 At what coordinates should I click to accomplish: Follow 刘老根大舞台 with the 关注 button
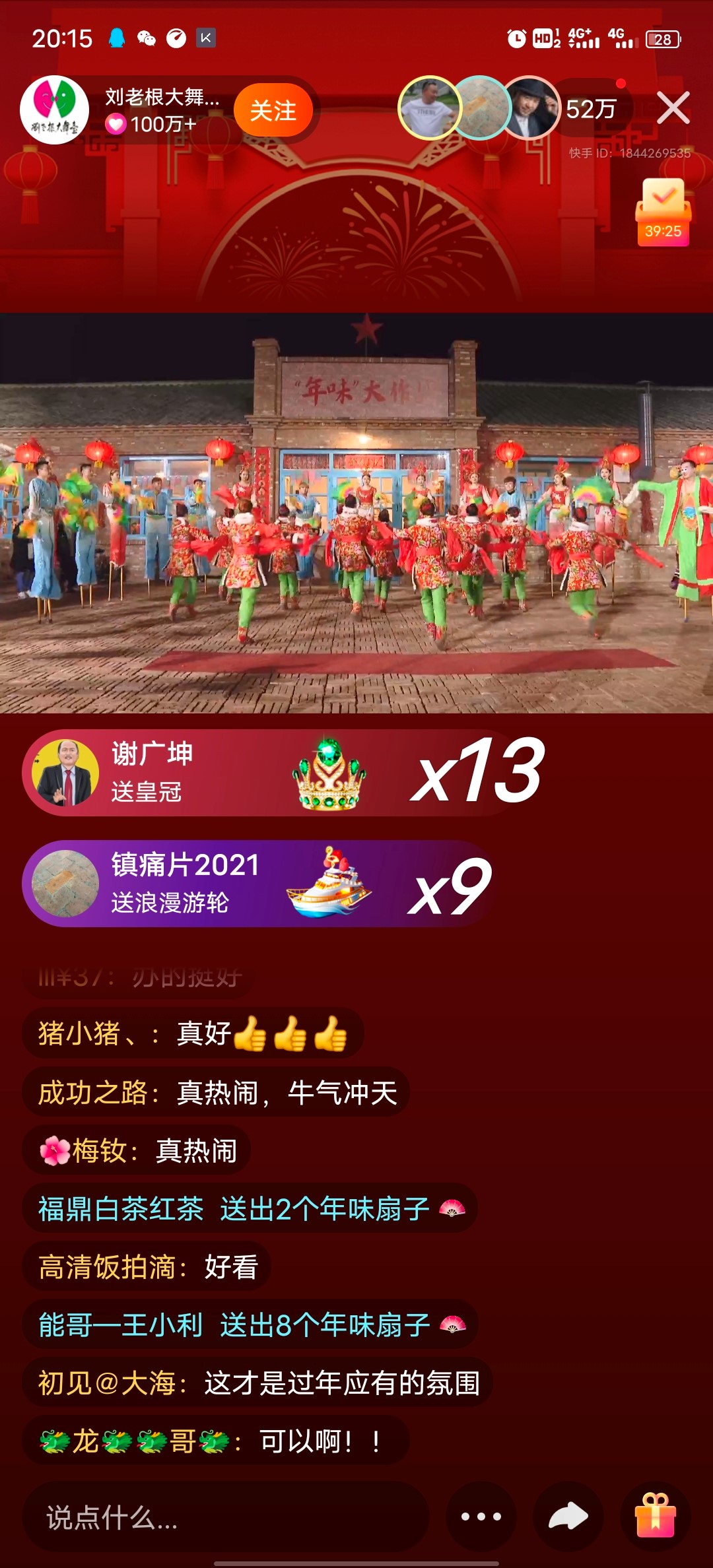tap(273, 110)
